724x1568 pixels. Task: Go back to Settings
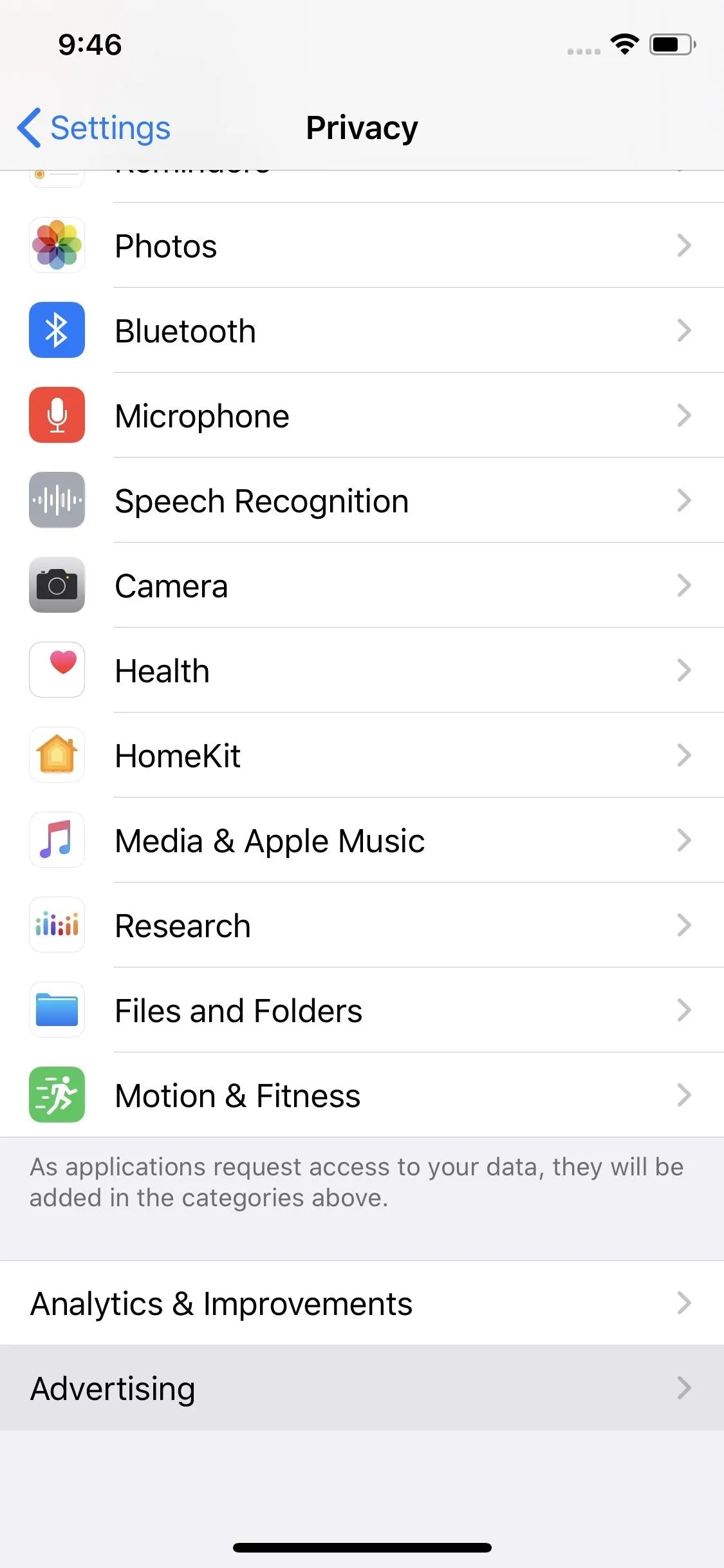click(94, 127)
